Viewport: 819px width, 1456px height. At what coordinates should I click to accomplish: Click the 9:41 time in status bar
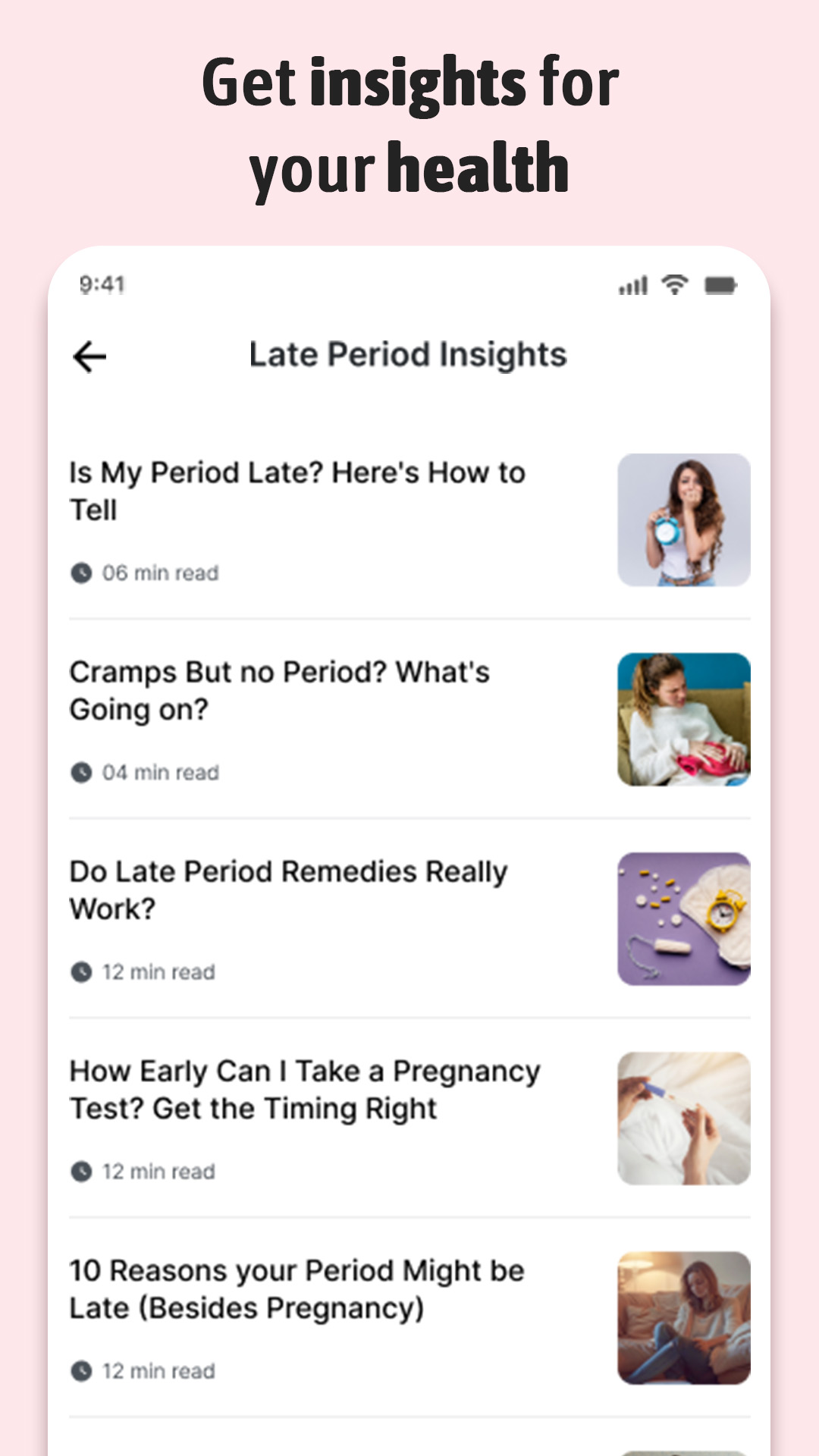click(102, 285)
